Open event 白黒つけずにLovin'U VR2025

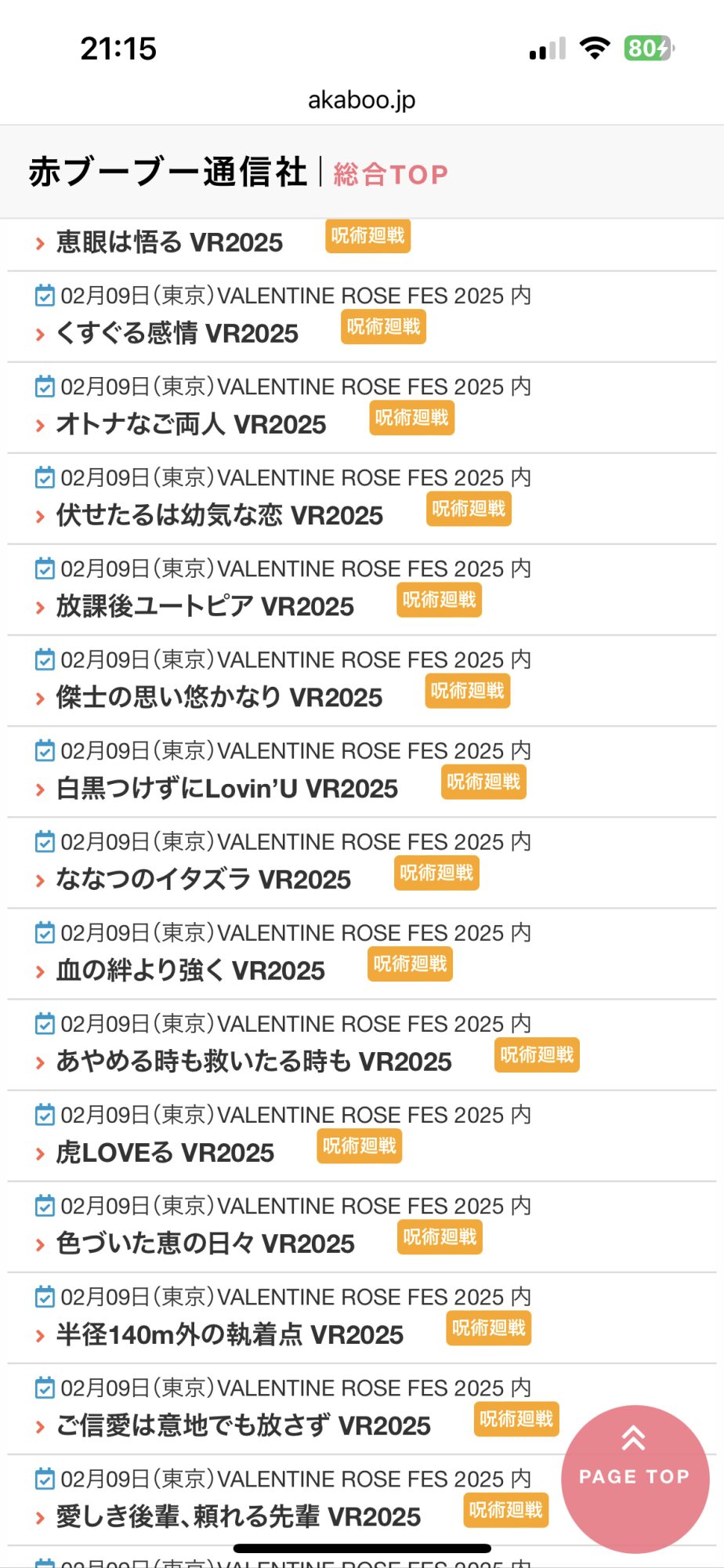pos(227,788)
